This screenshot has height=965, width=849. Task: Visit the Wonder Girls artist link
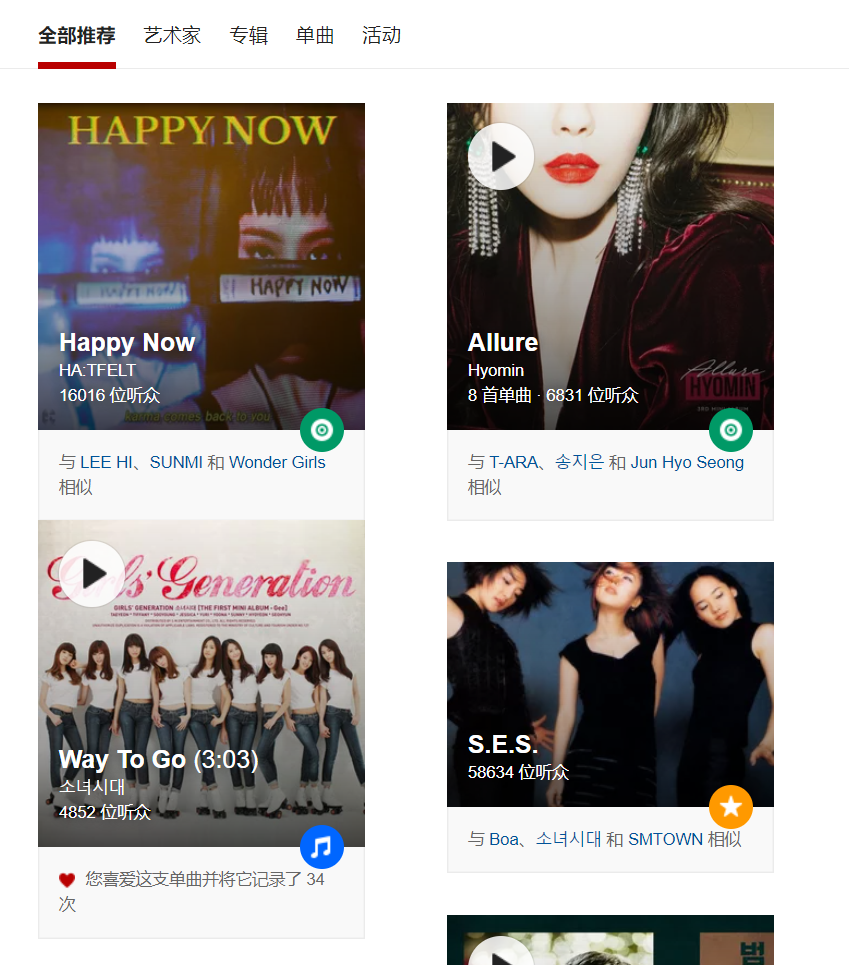tap(277, 462)
